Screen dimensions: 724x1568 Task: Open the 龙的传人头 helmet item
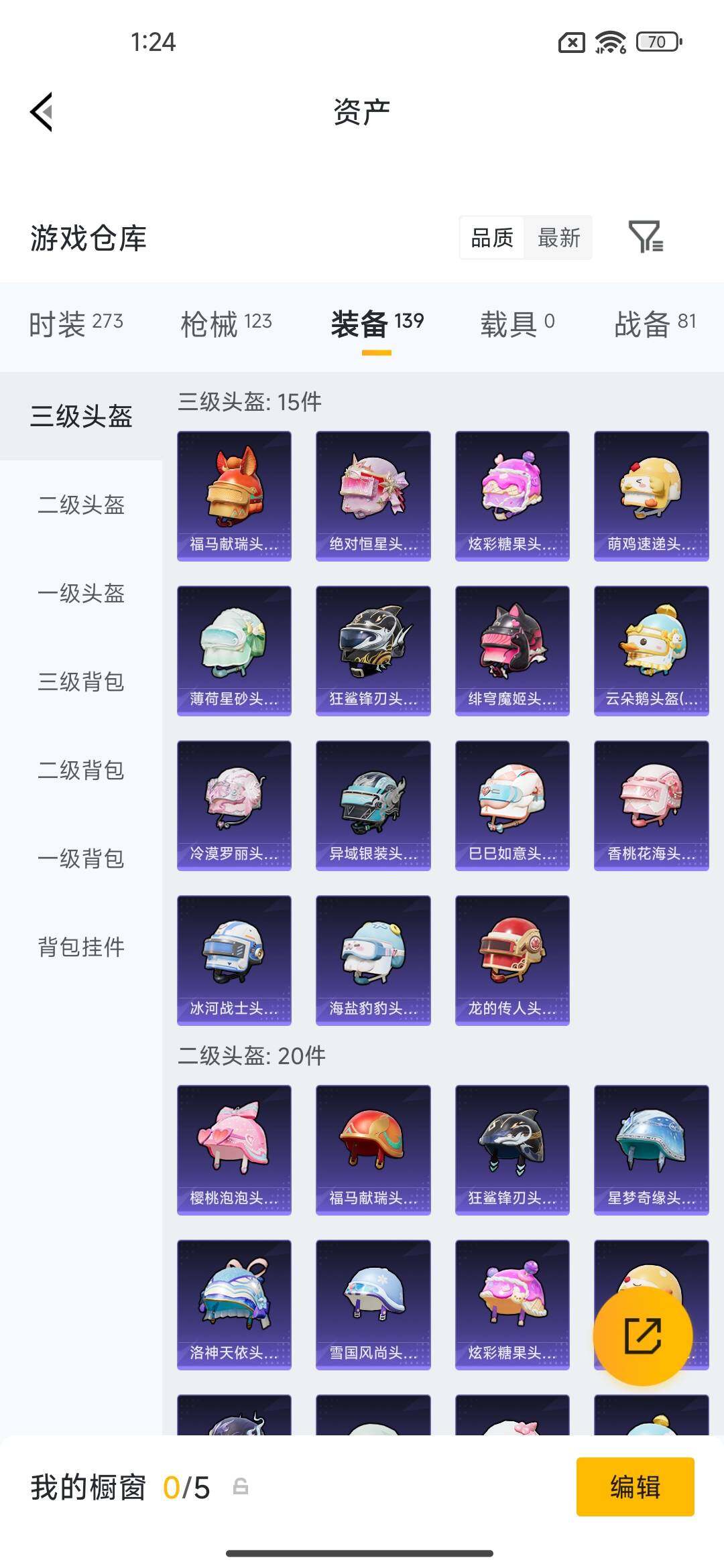511,961
